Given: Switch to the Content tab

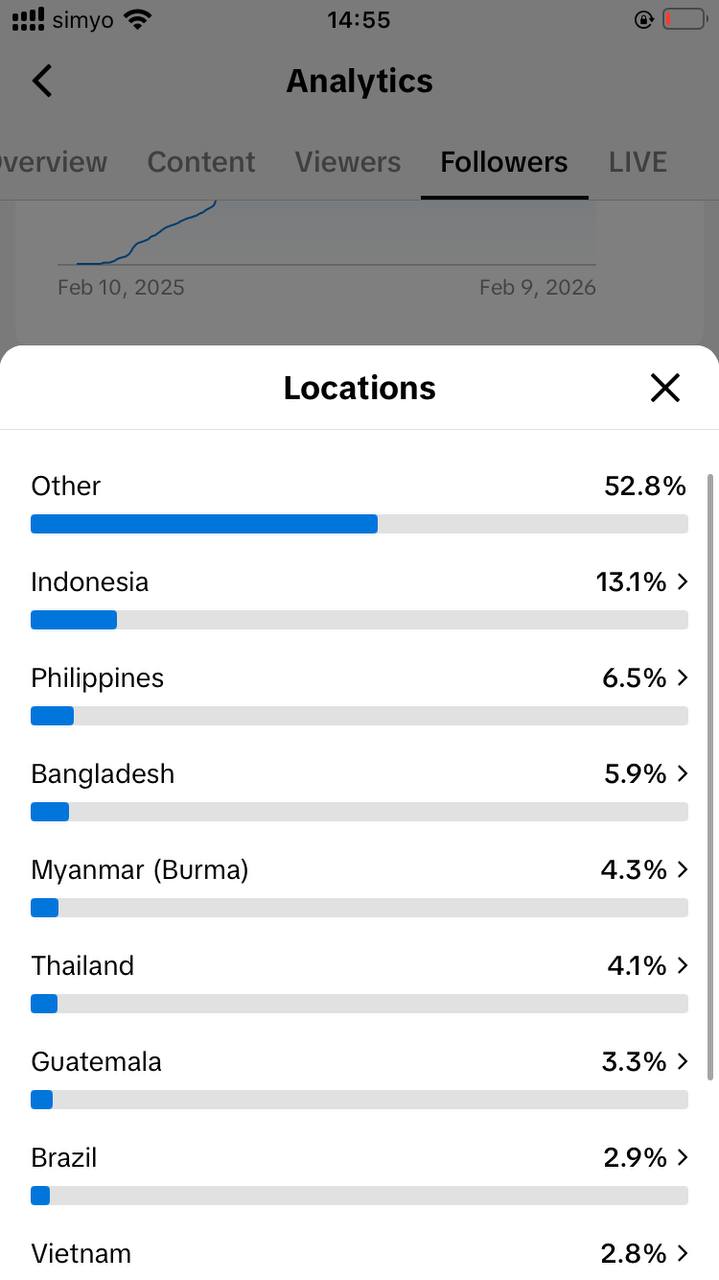Looking at the screenshot, I should (201, 162).
